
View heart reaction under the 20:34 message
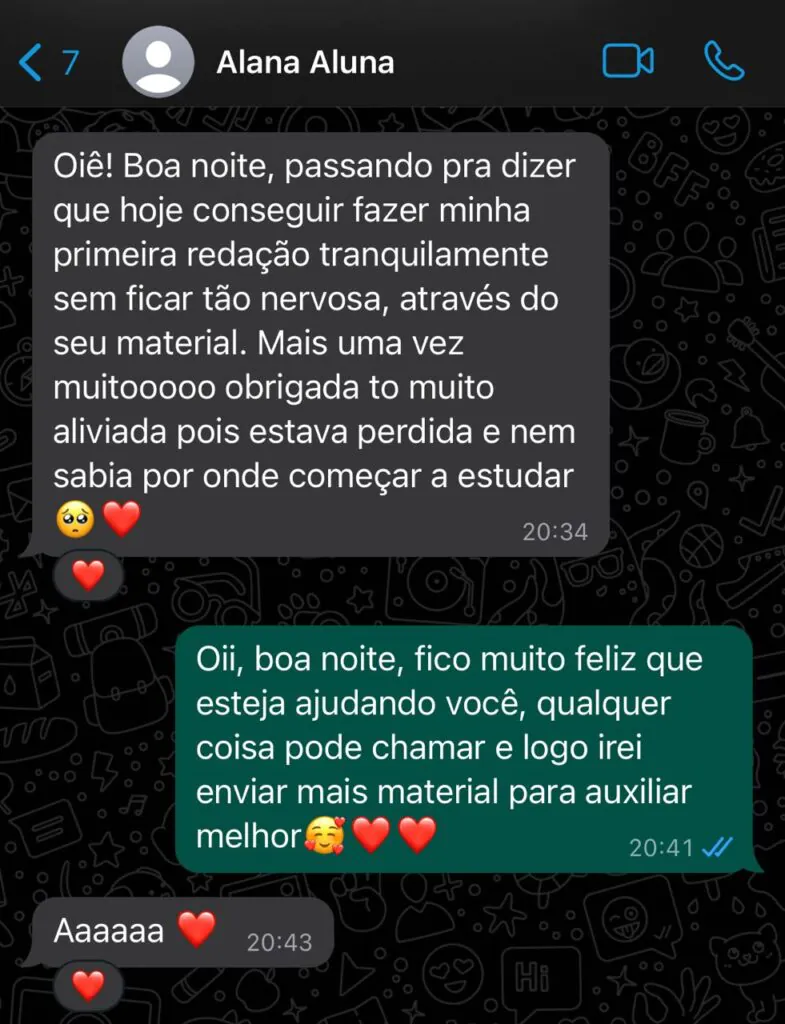pyautogui.click(x=88, y=575)
